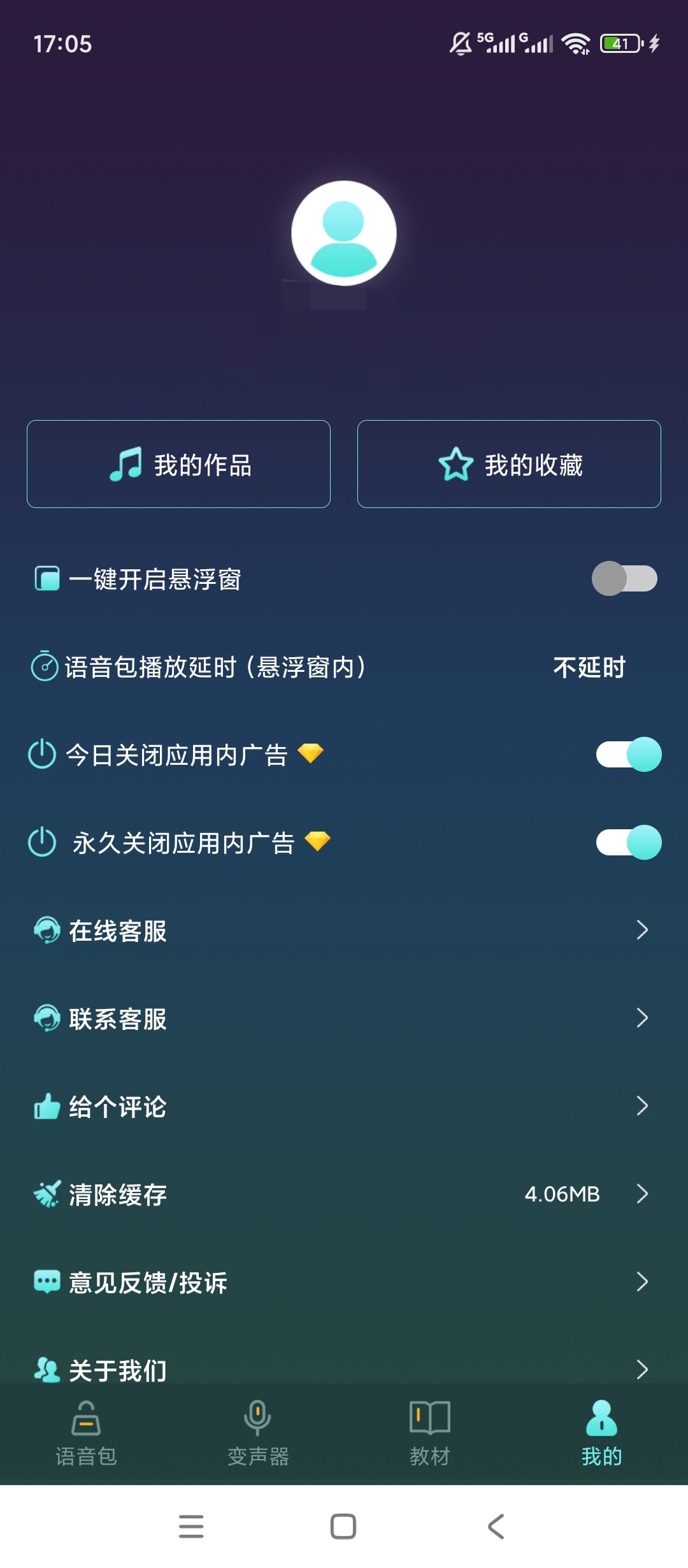Open 联系客服 contact support
The height and width of the screenshot is (1568, 688).
pyautogui.click(x=344, y=1019)
